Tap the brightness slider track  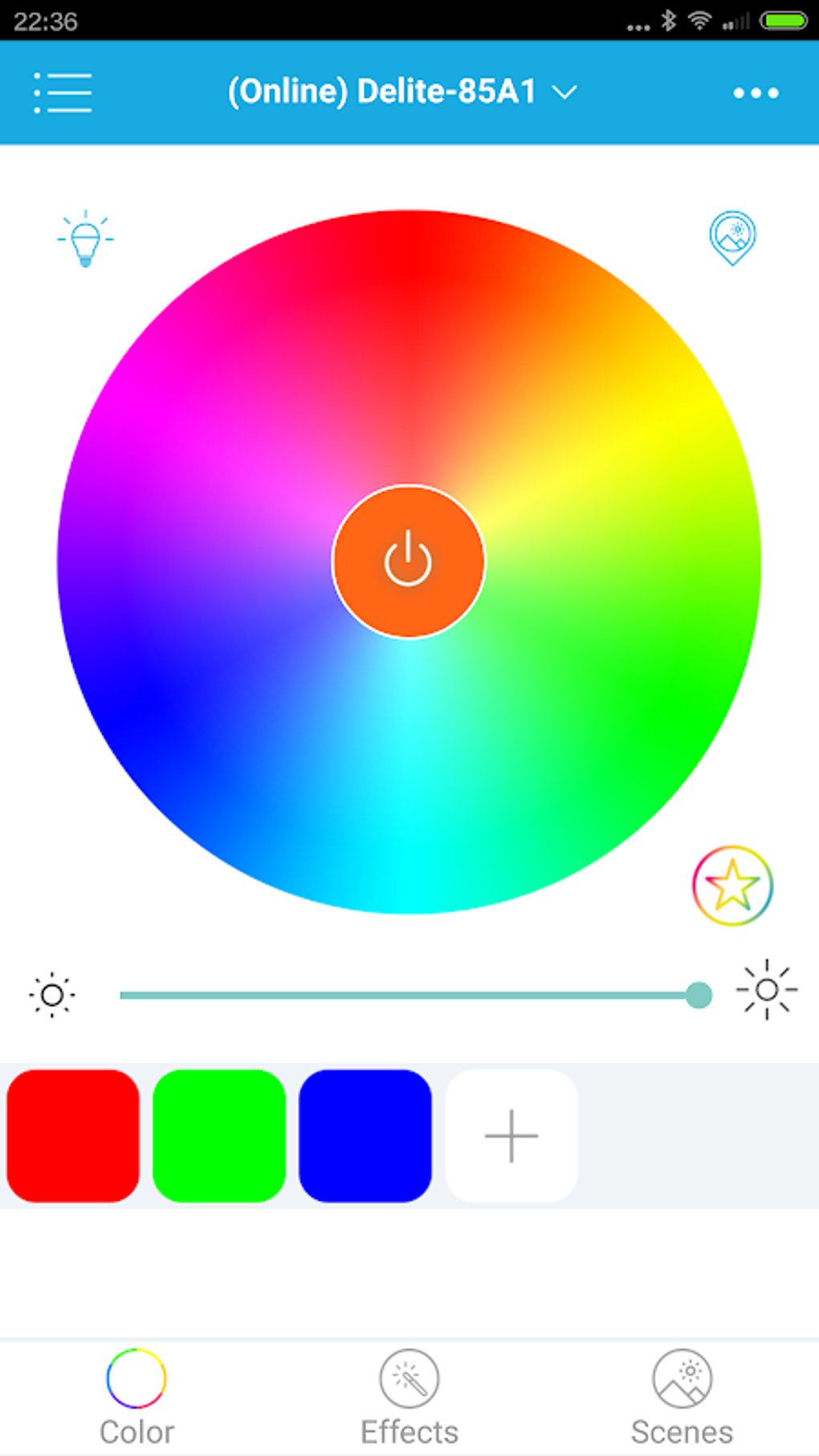point(401,995)
